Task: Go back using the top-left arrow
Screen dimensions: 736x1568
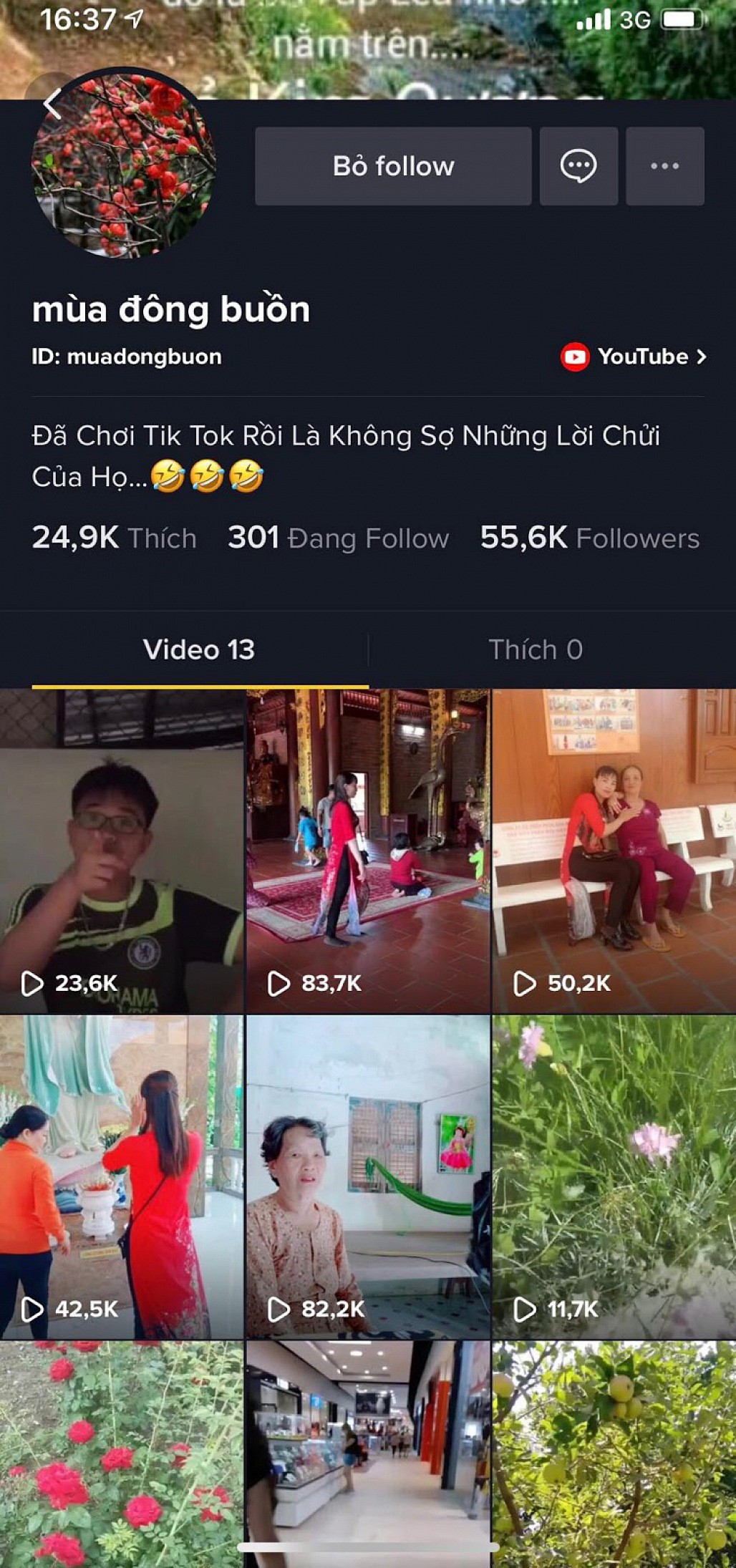Action: 52,105
